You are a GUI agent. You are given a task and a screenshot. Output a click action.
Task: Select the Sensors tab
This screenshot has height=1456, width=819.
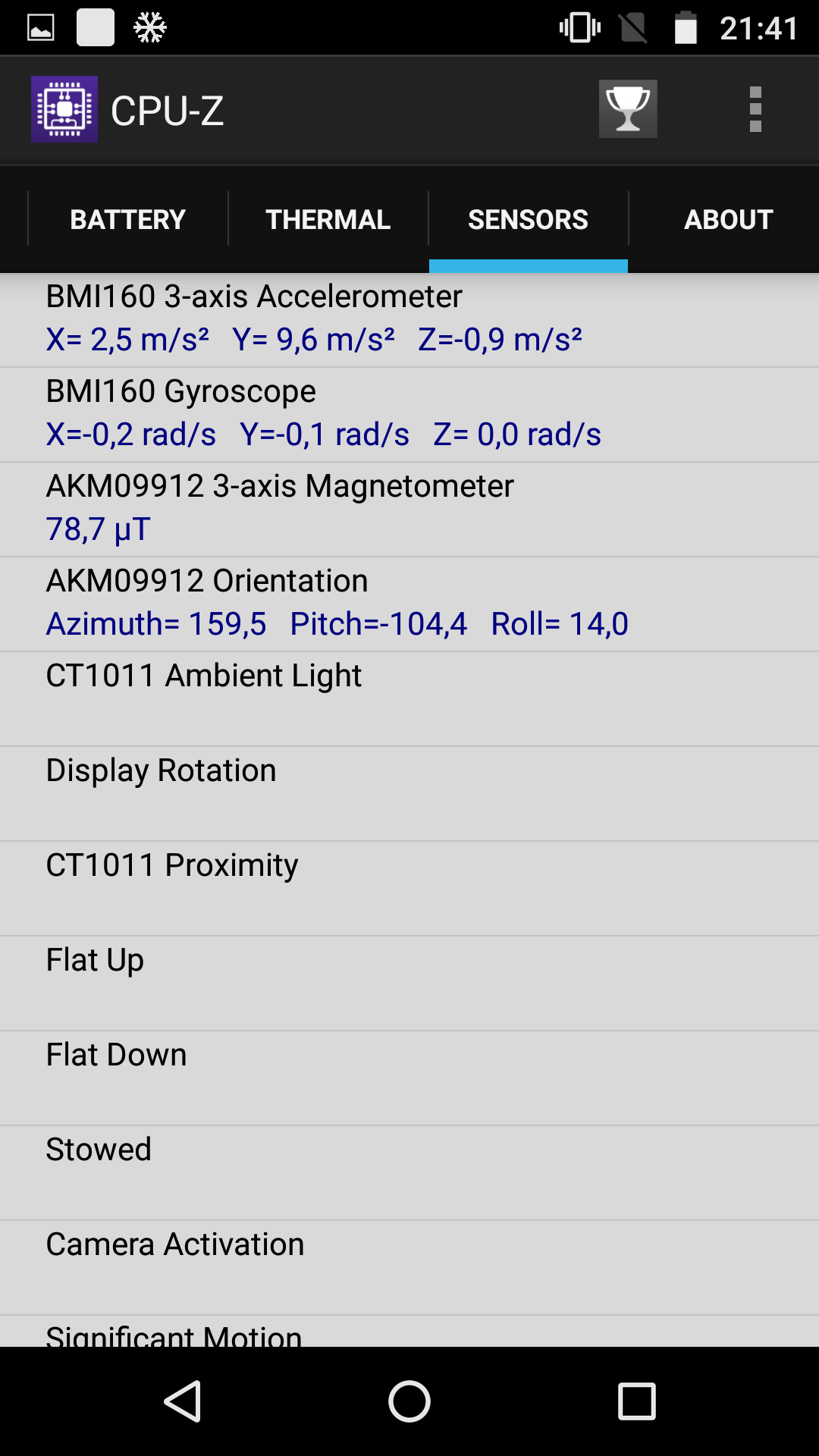pos(528,219)
